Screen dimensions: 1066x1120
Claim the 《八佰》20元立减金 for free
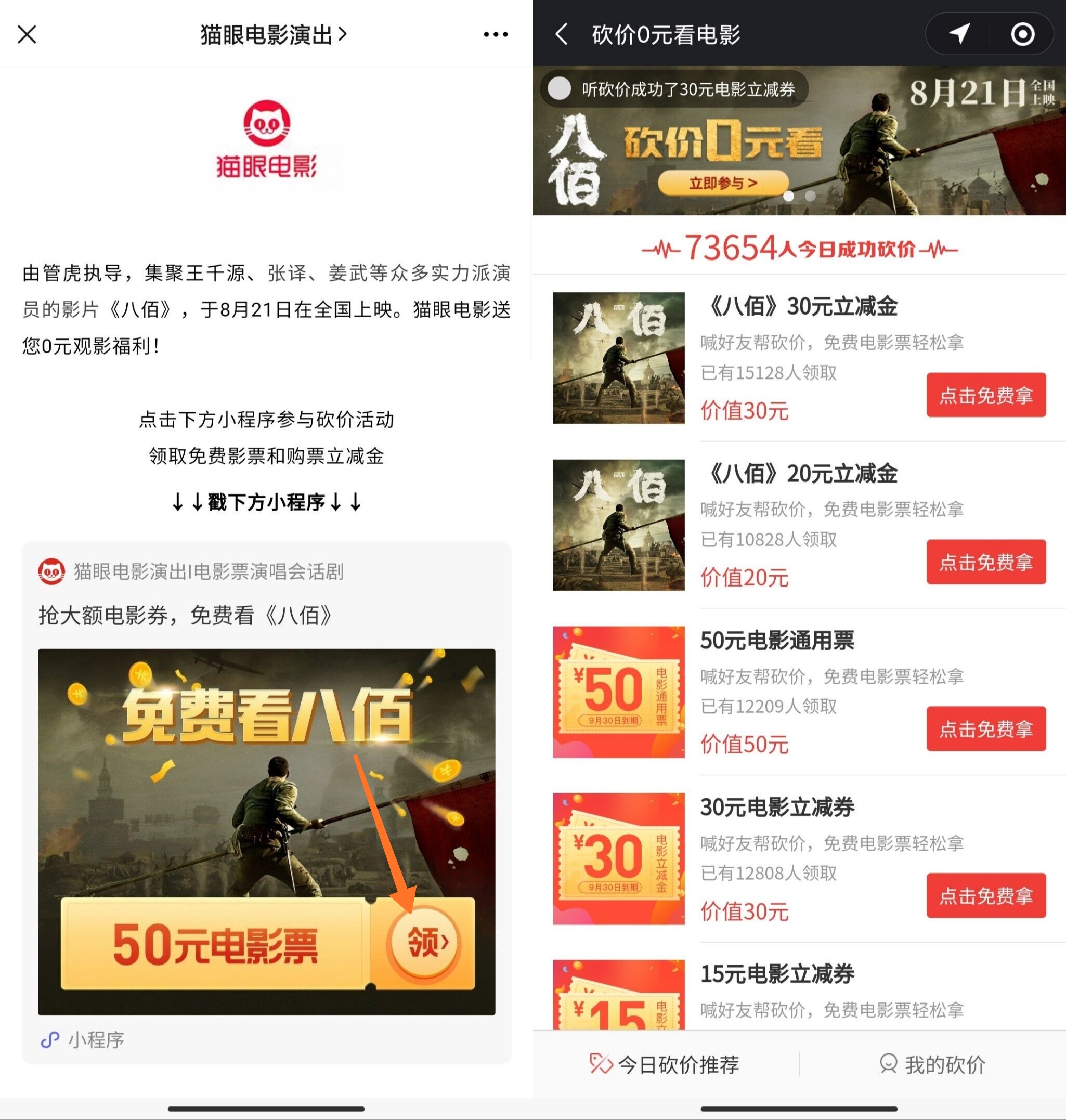click(985, 562)
